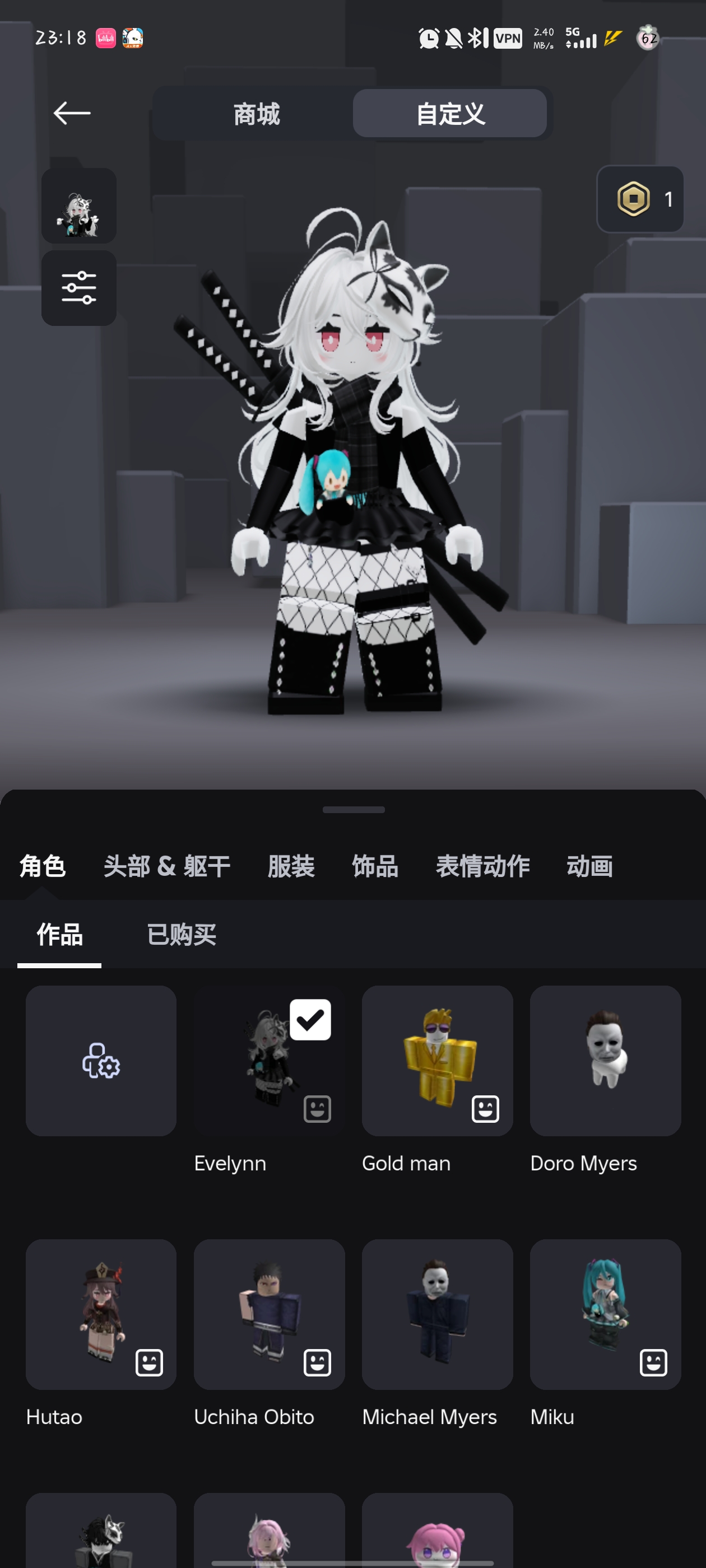
Task: Equip the Hutao character
Action: [101, 1314]
